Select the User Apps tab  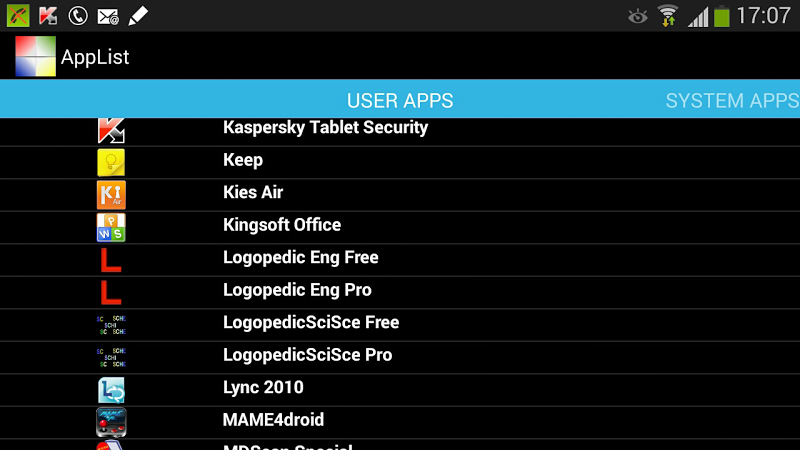point(400,101)
